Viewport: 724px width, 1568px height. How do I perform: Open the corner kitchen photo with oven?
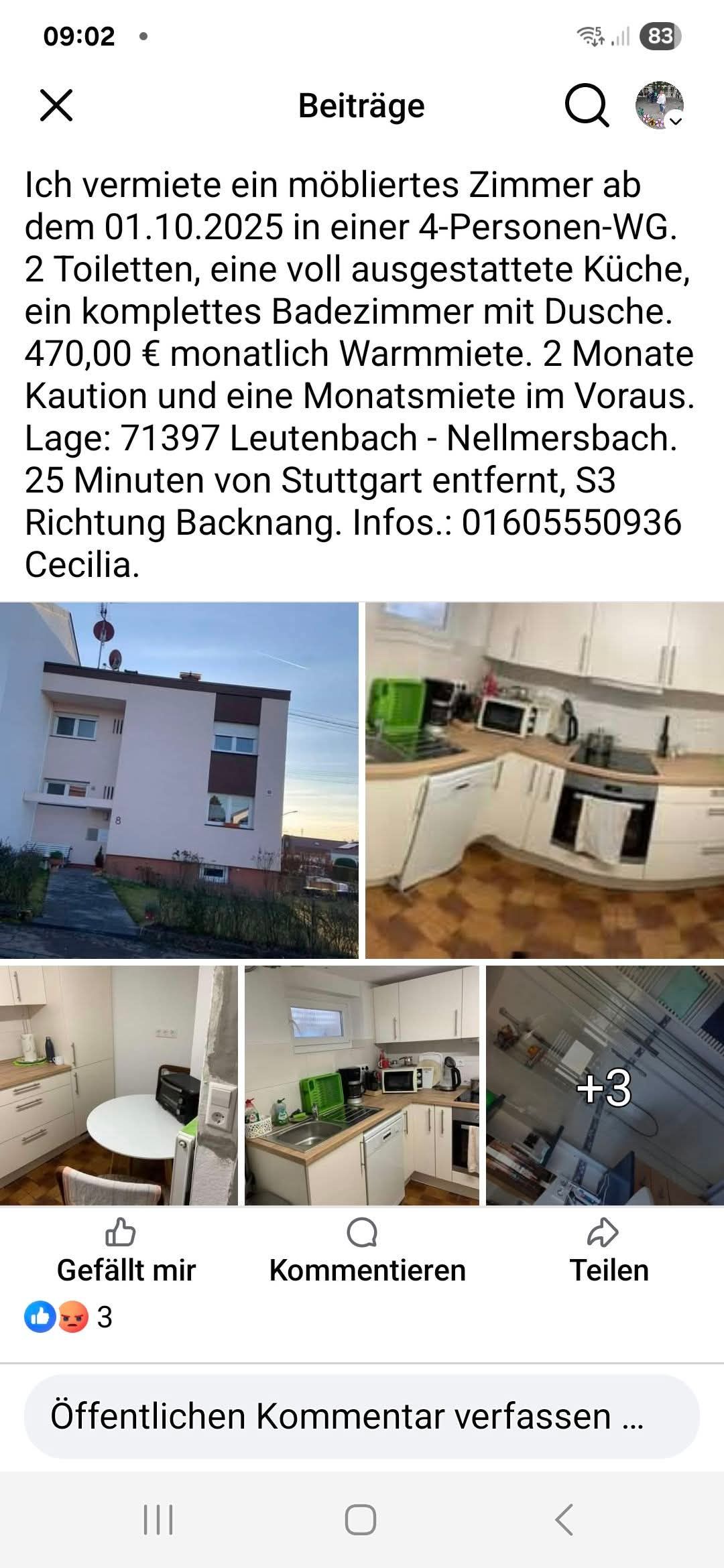coord(544,780)
